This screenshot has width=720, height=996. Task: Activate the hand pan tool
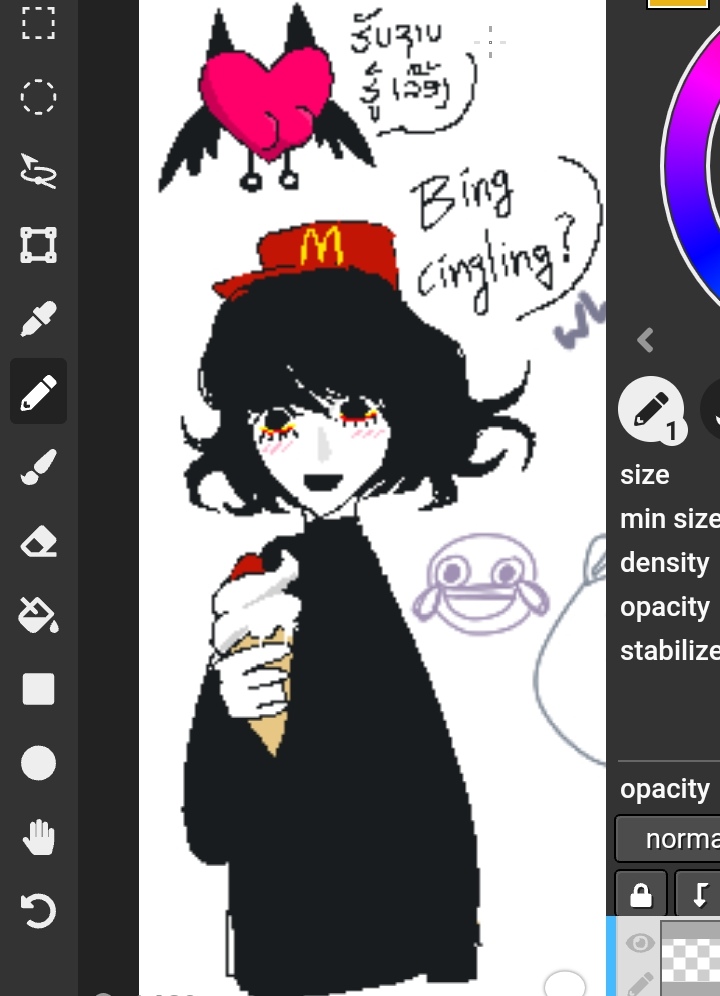[38, 837]
